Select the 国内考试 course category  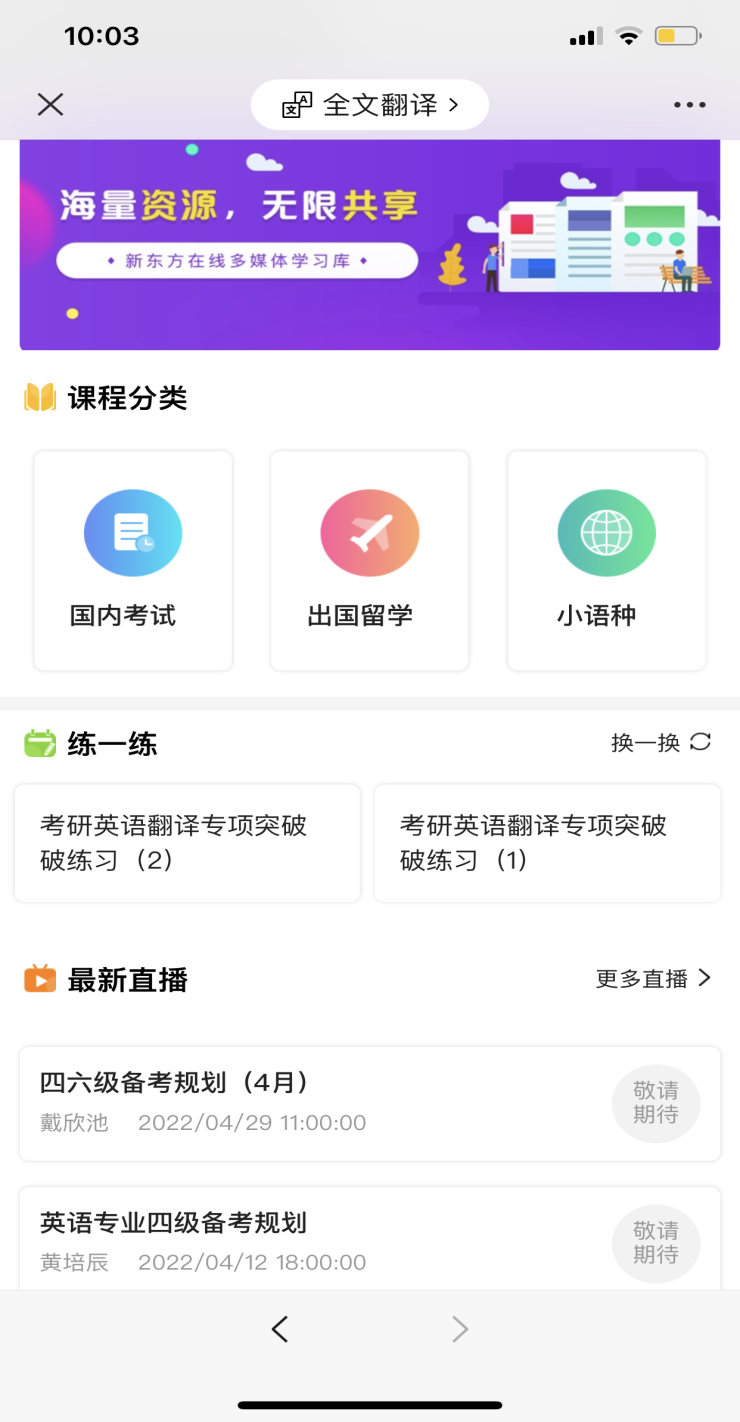click(133, 560)
